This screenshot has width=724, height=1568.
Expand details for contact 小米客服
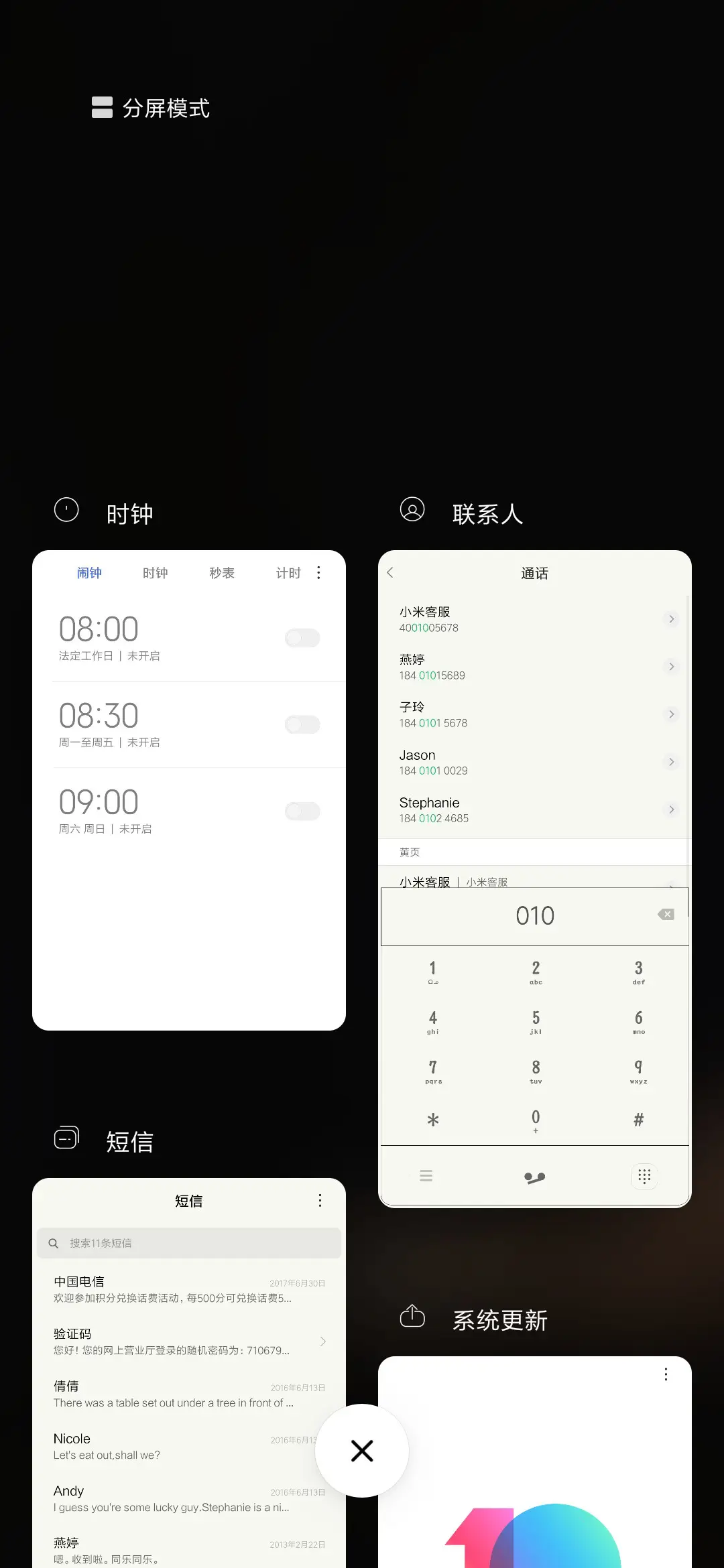pos(670,618)
